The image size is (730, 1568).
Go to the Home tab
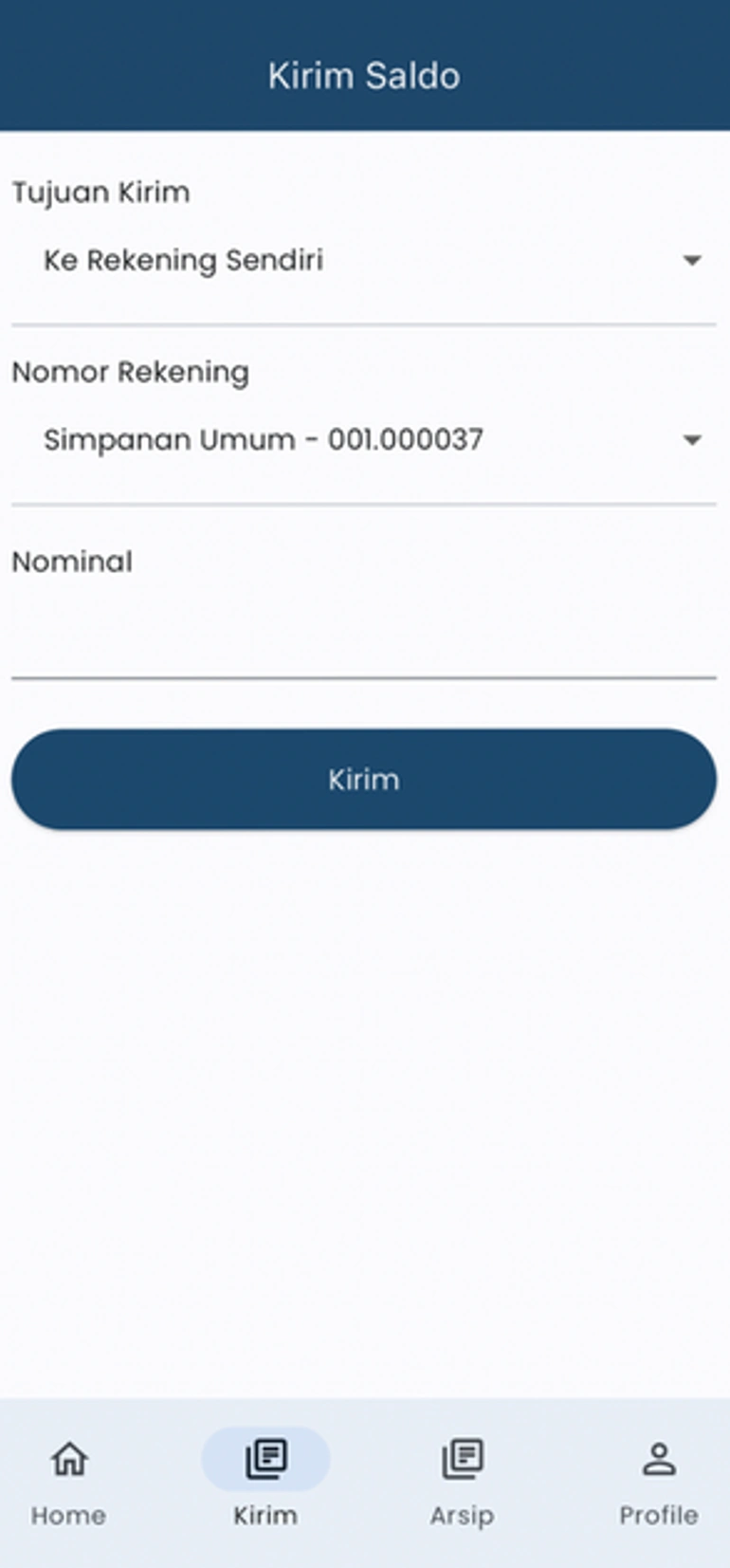pyautogui.click(x=68, y=1478)
